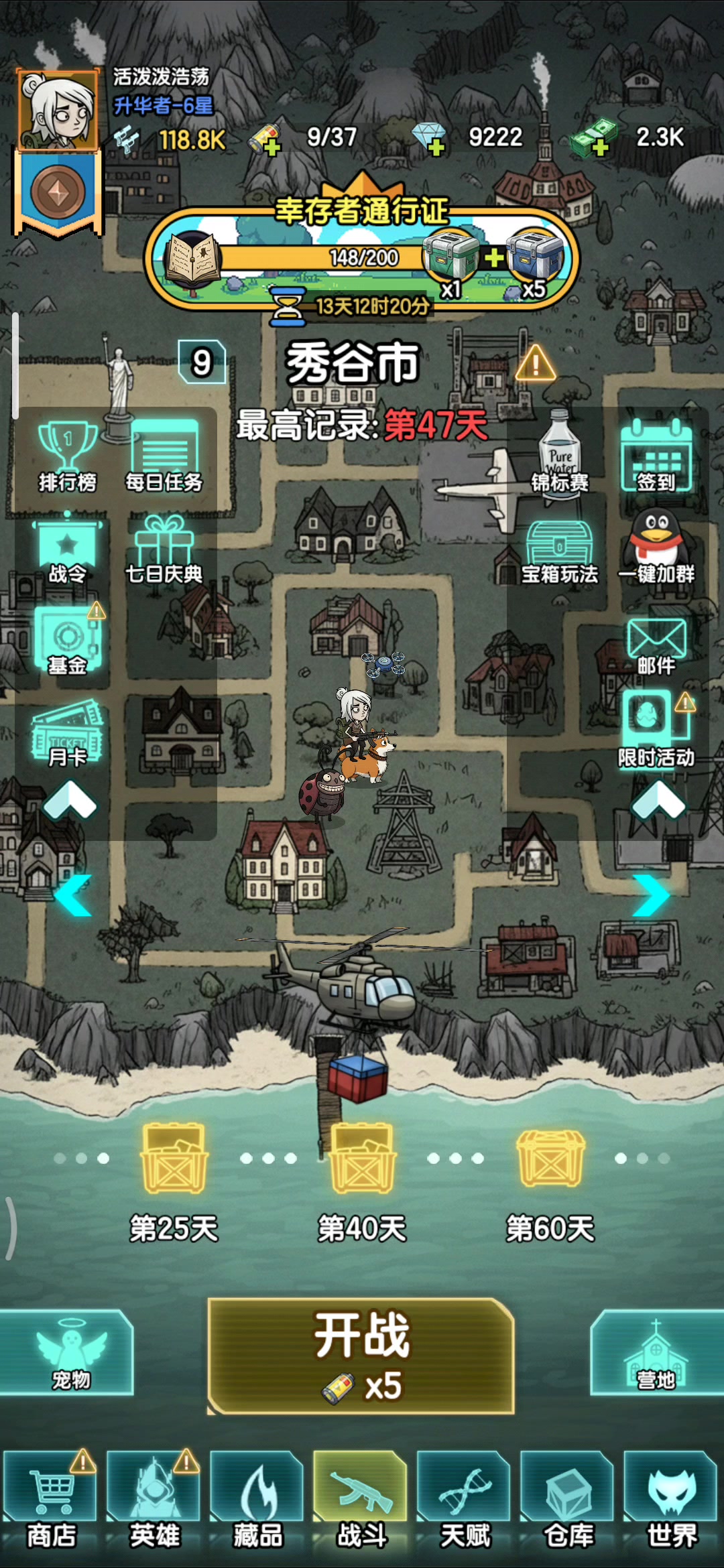
Task: Go to the next map with right arrow
Action: point(650,895)
